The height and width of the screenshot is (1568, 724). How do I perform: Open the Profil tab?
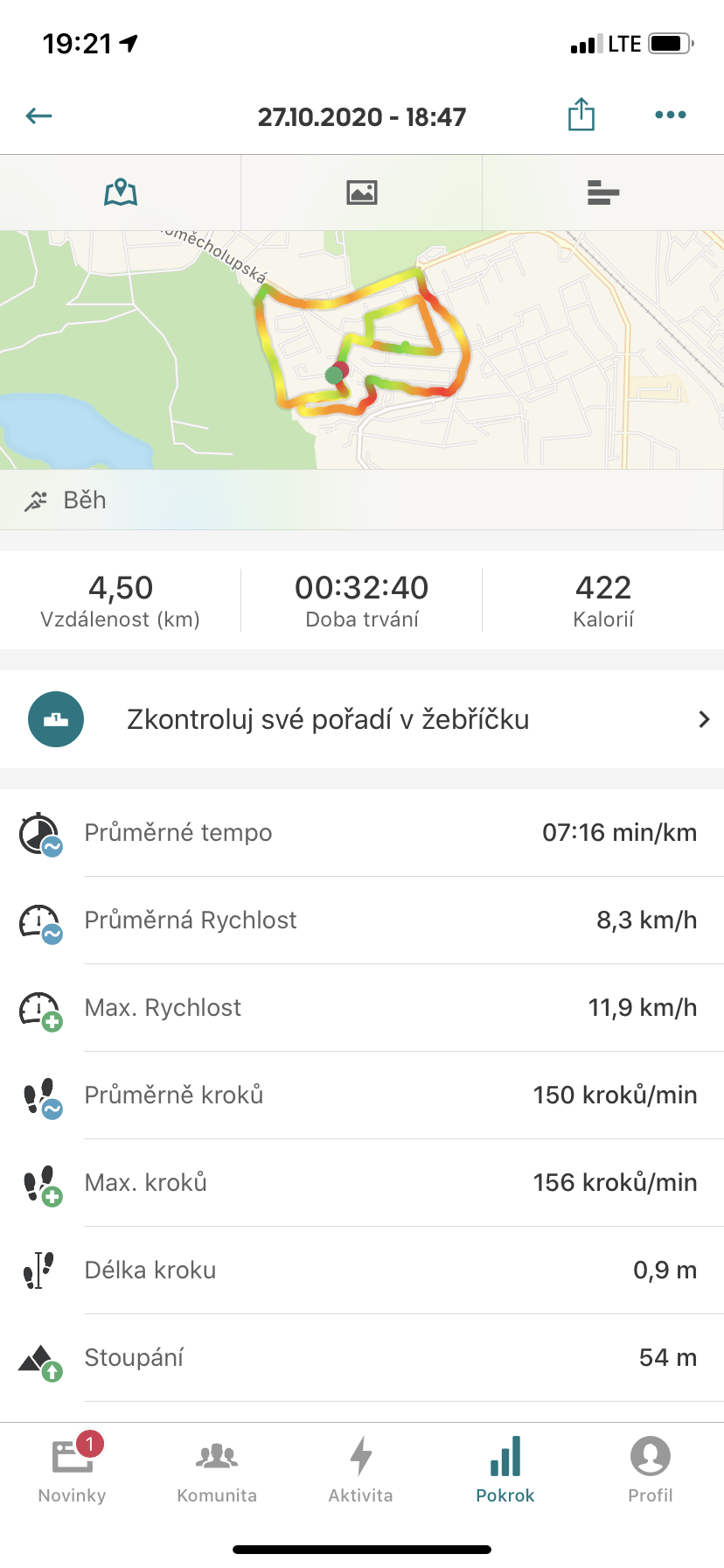(651, 1468)
